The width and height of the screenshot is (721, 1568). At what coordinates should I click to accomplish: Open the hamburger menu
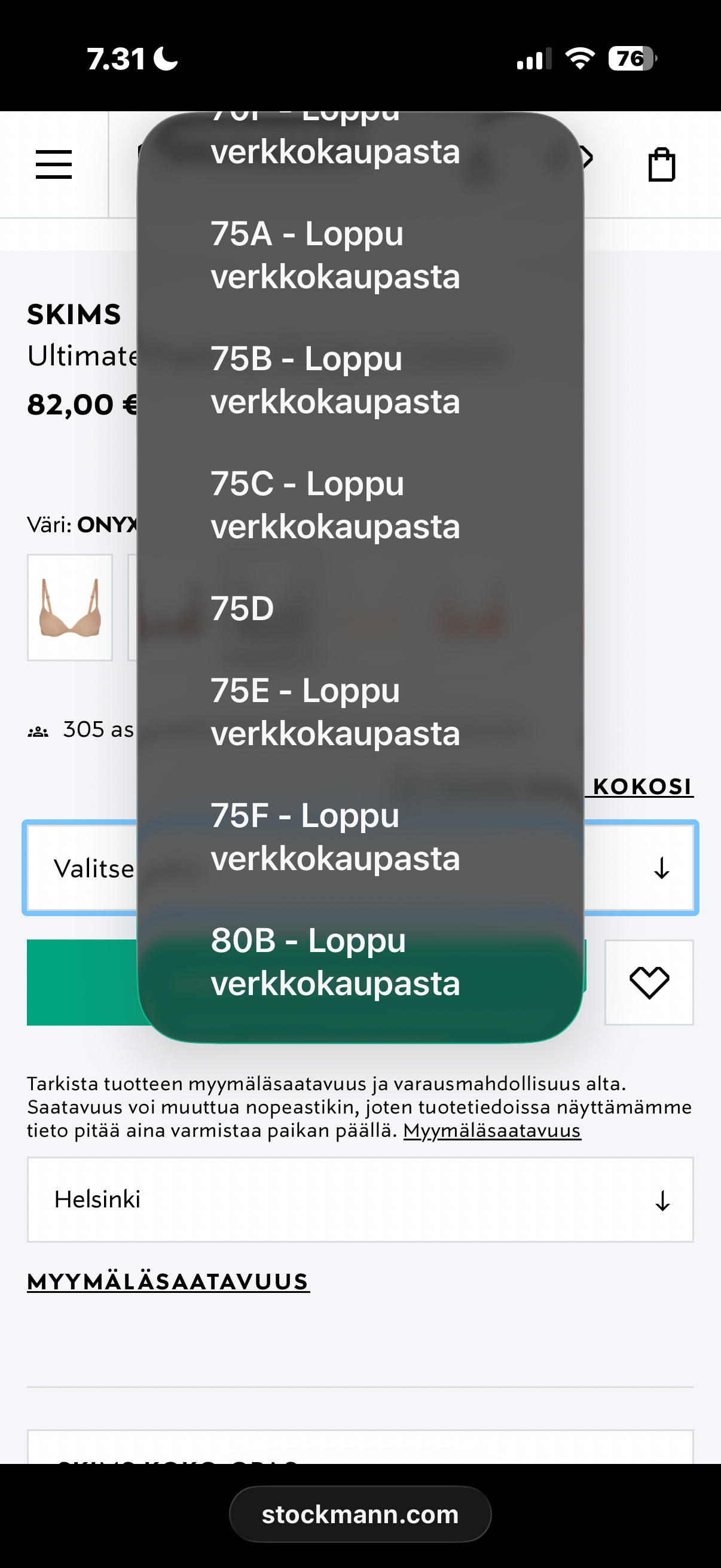coord(54,164)
